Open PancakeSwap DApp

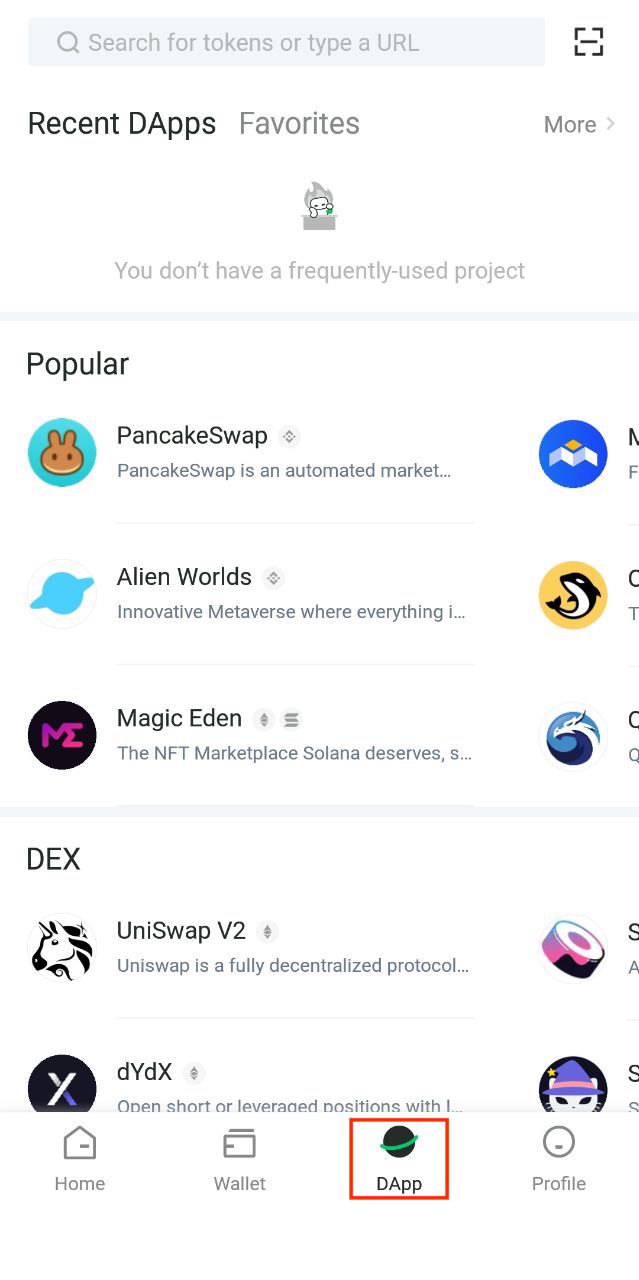click(250, 452)
